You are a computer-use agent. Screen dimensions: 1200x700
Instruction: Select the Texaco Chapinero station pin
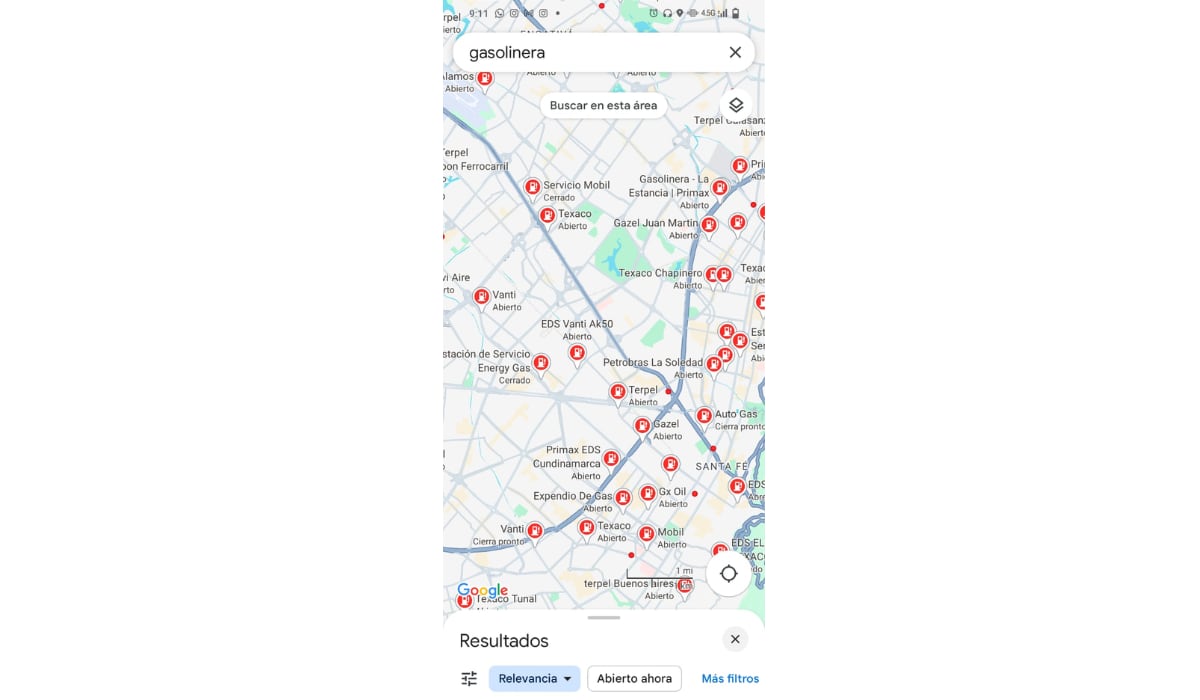click(713, 275)
